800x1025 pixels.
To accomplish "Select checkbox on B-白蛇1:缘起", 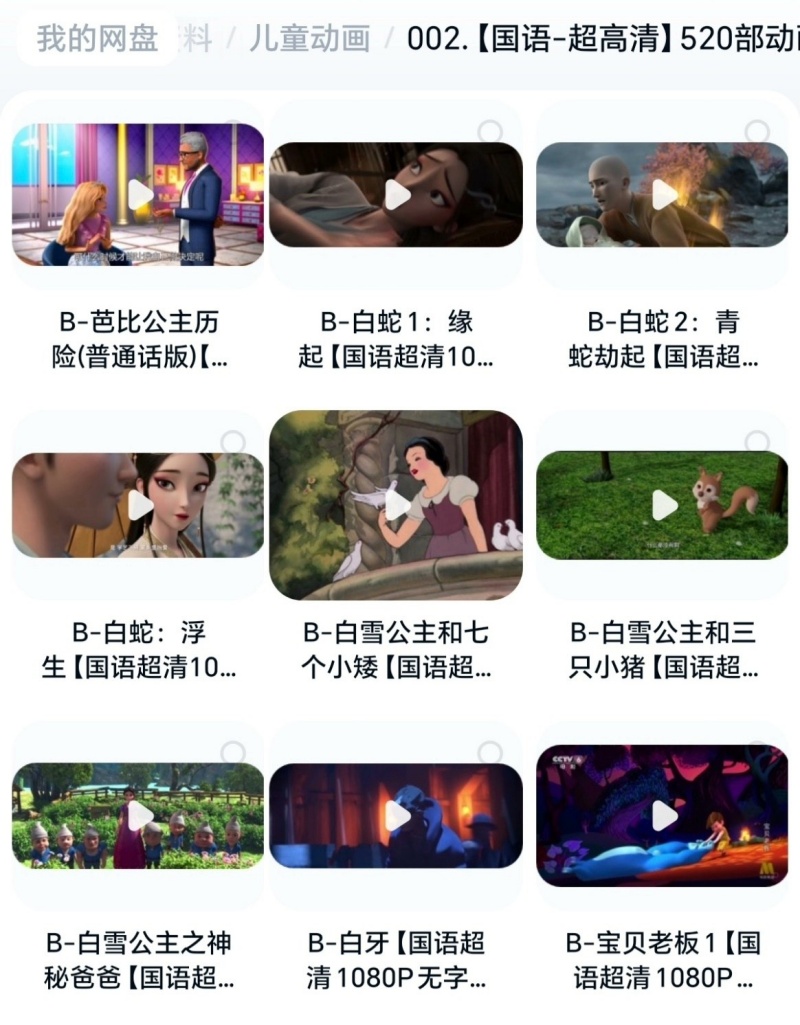I will pos(490,132).
